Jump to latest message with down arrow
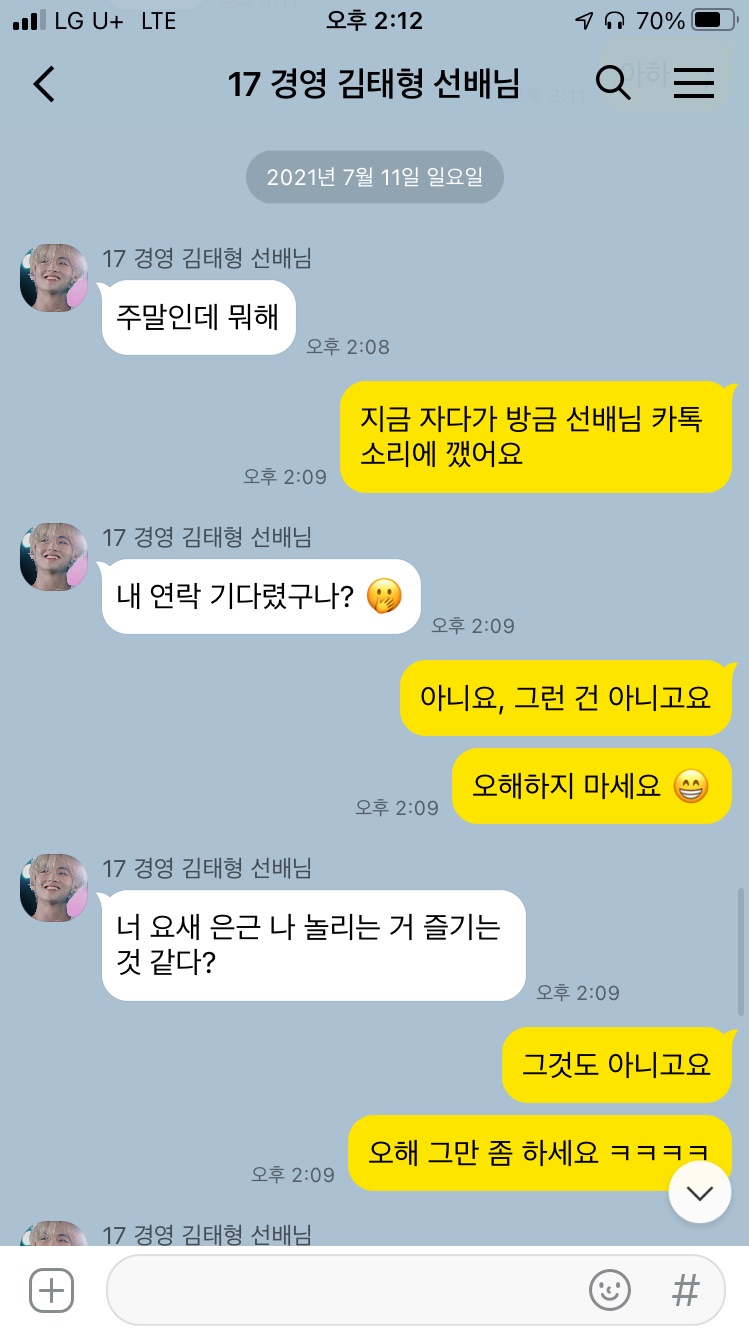This screenshot has width=749, height=1334. (x=700, y=1192)
